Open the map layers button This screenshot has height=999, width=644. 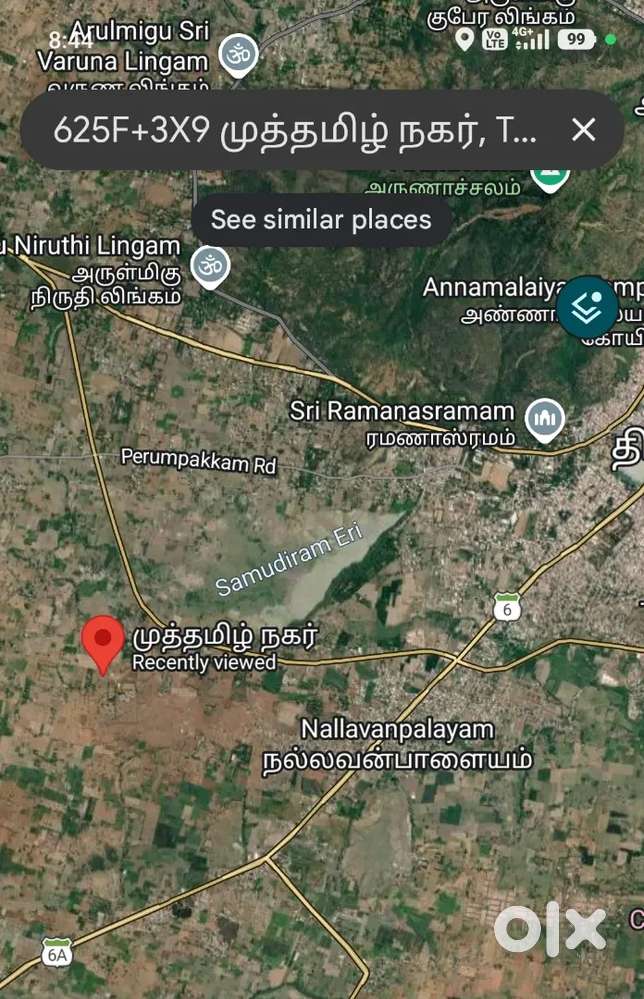click(587, 307)
